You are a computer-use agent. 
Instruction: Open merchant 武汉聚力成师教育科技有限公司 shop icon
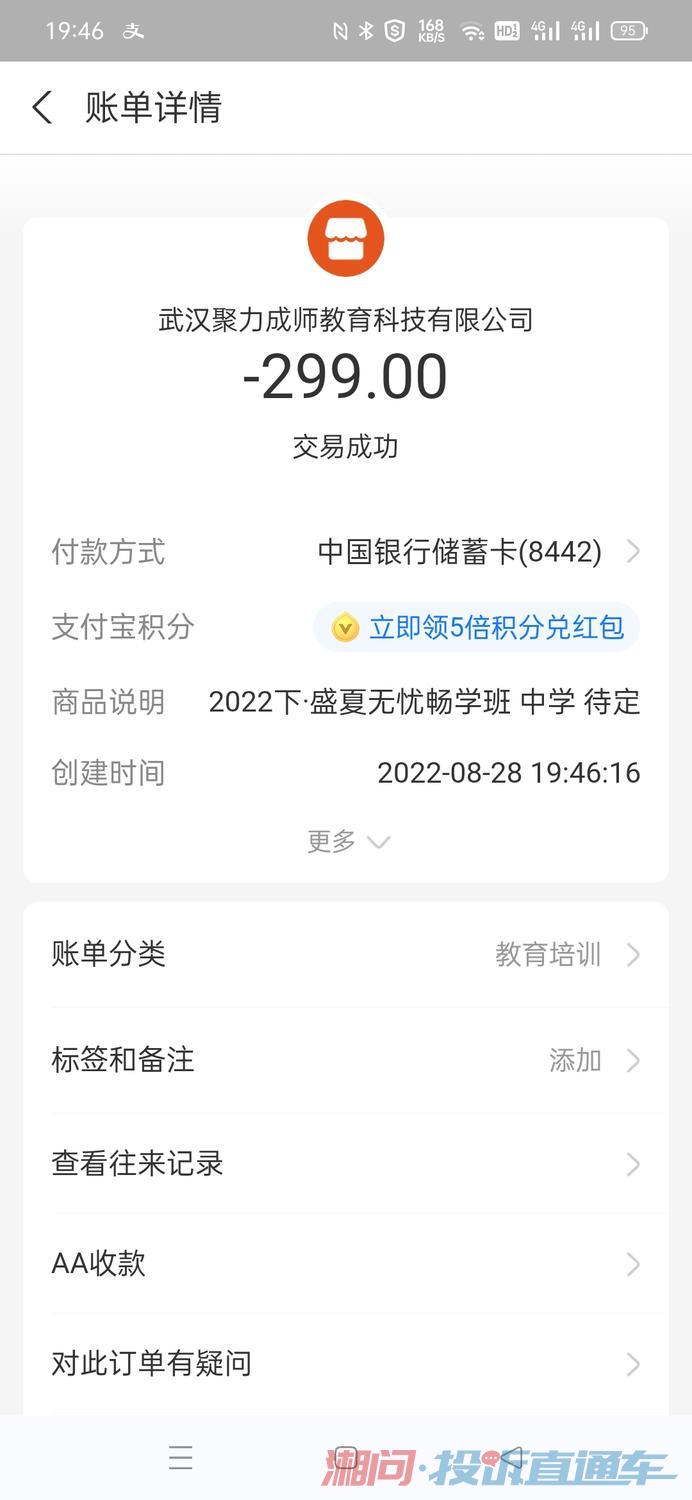pos(346,238)
